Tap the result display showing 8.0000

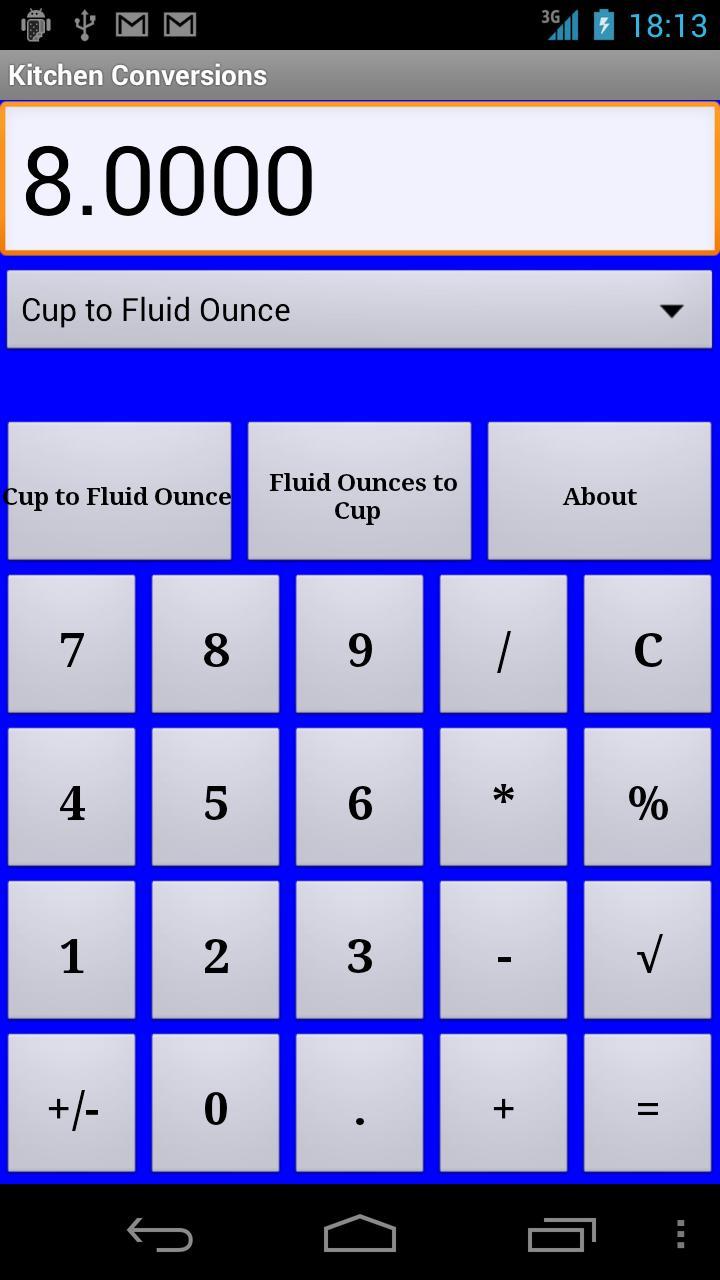pyautogui.click(x=360, y=177)
